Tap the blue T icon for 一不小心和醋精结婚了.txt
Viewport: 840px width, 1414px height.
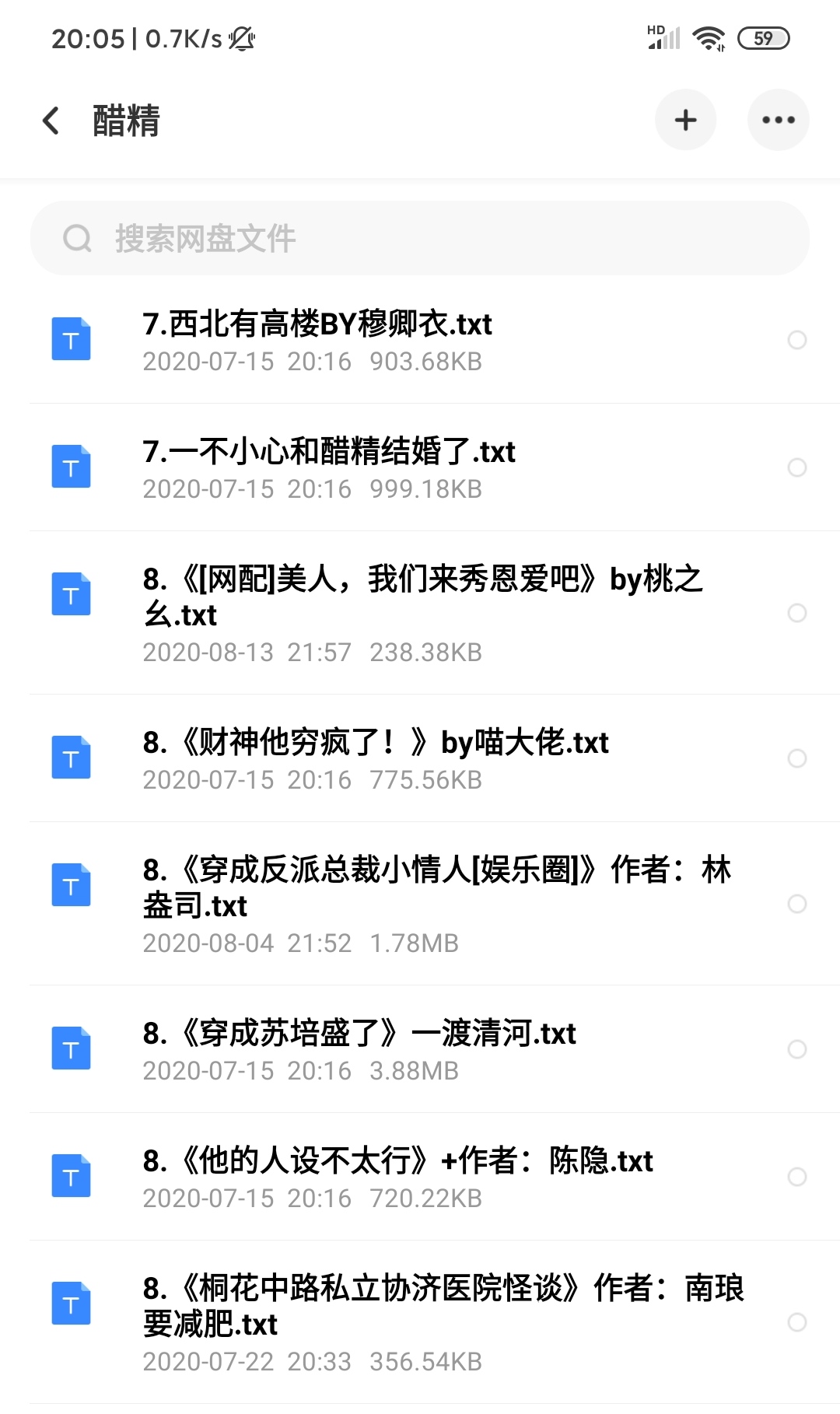pos(71,467)
